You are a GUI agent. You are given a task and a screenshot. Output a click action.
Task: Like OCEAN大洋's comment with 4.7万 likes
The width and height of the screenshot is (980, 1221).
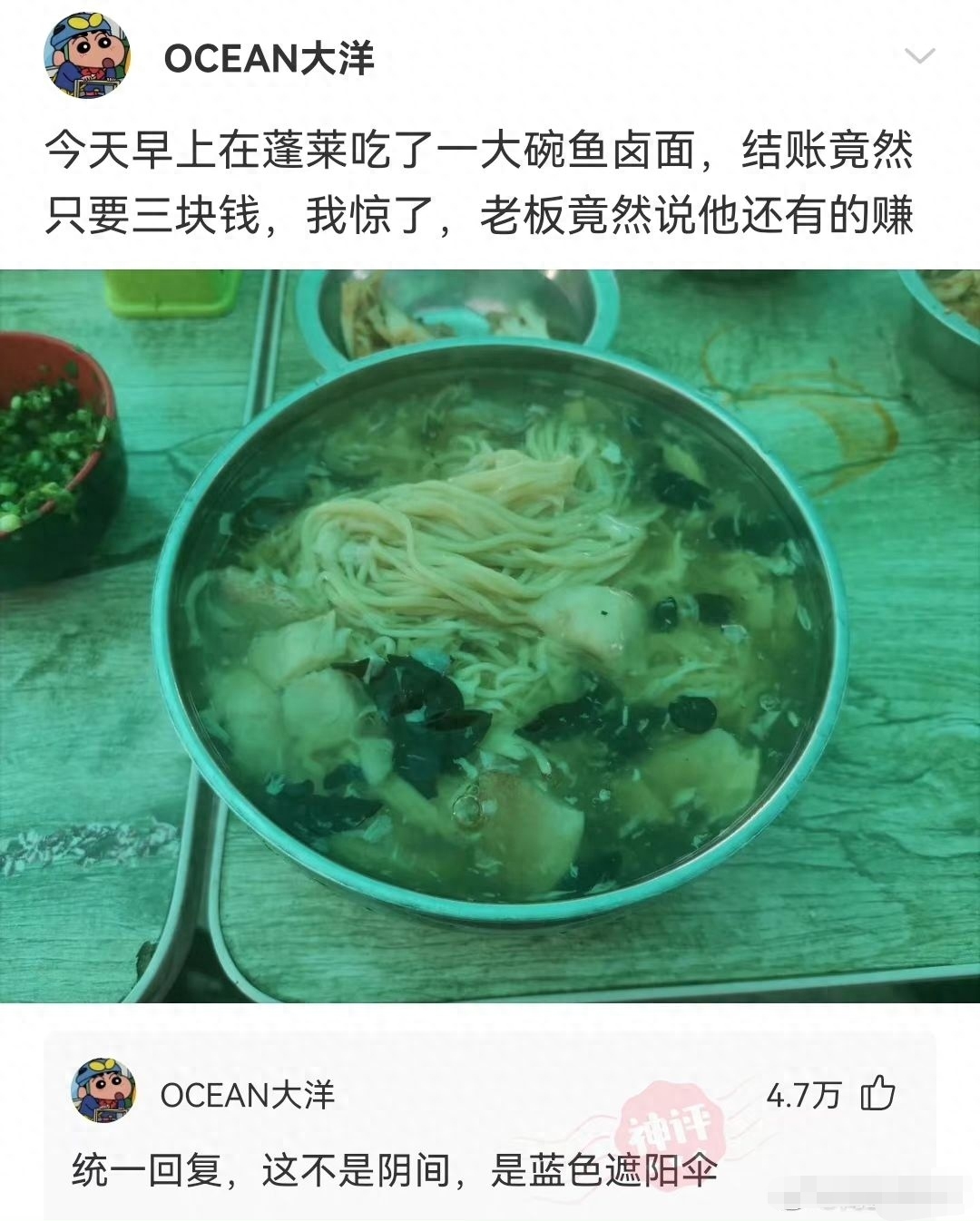[x=877, y=1094]
